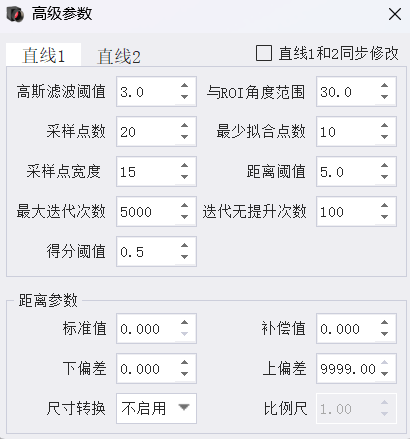Enable 直线1和2同步修改 checkbox
410x439 pixels.
(264, 53)
